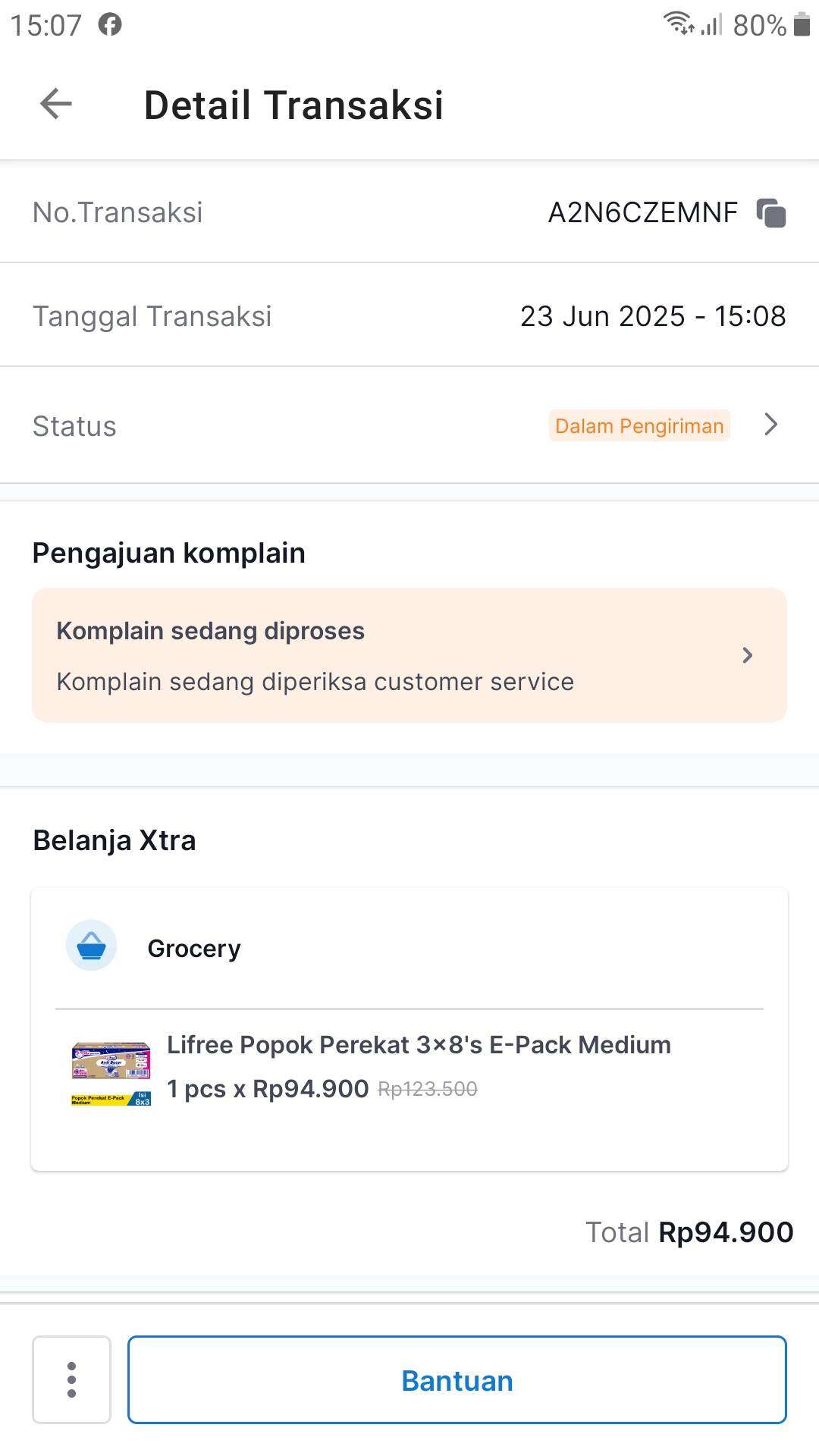Go back from Detail Transaksi
The image size is (819, 1456).
pyautogui.click(x=56, y=104)
